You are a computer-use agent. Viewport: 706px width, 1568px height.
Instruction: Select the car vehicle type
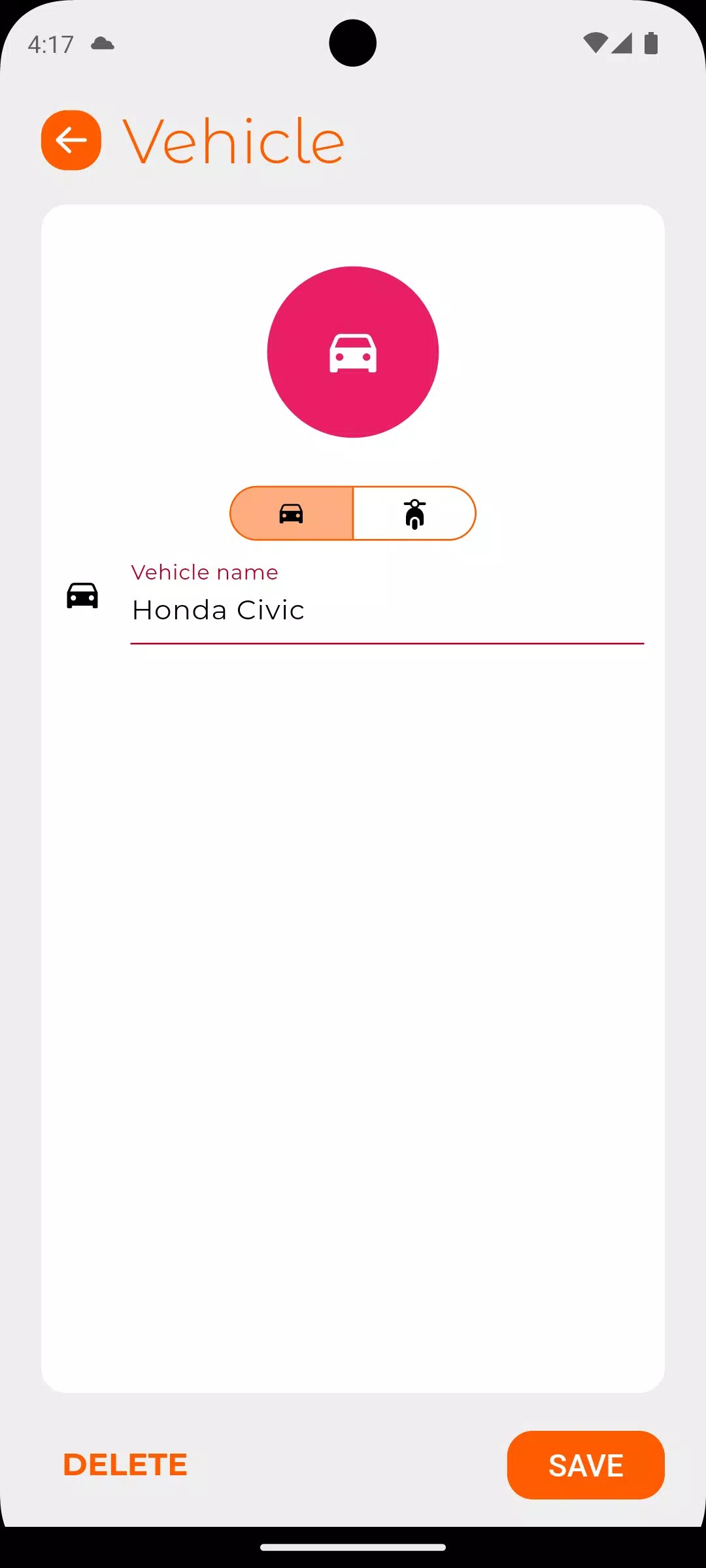pyautogui.click(x=292, y=514)
